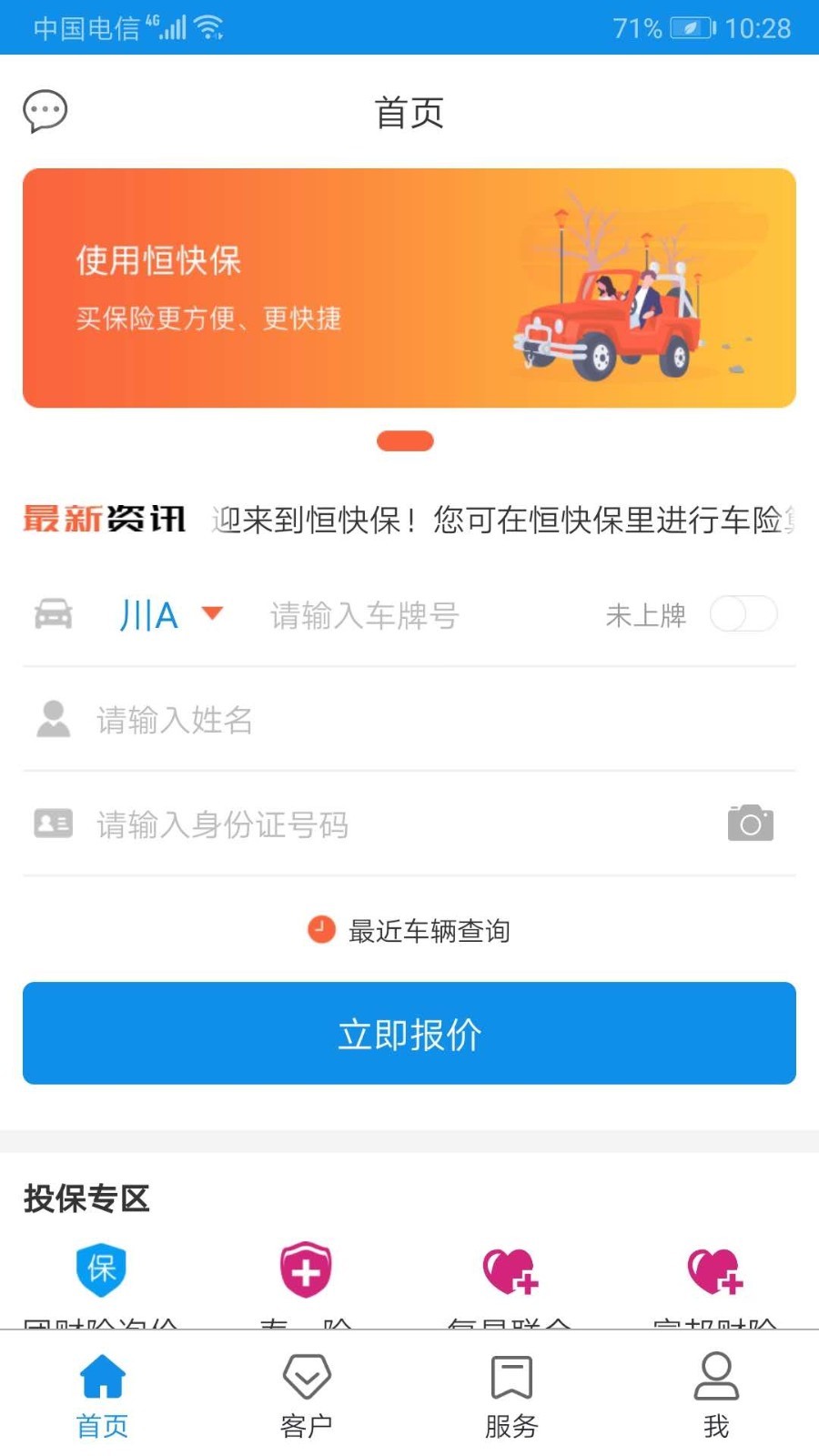The height and width of the screenshot is (1456, 819).
Task: Open 最近车辆查询 recent vehicle lookup
Action: (409, 930)
